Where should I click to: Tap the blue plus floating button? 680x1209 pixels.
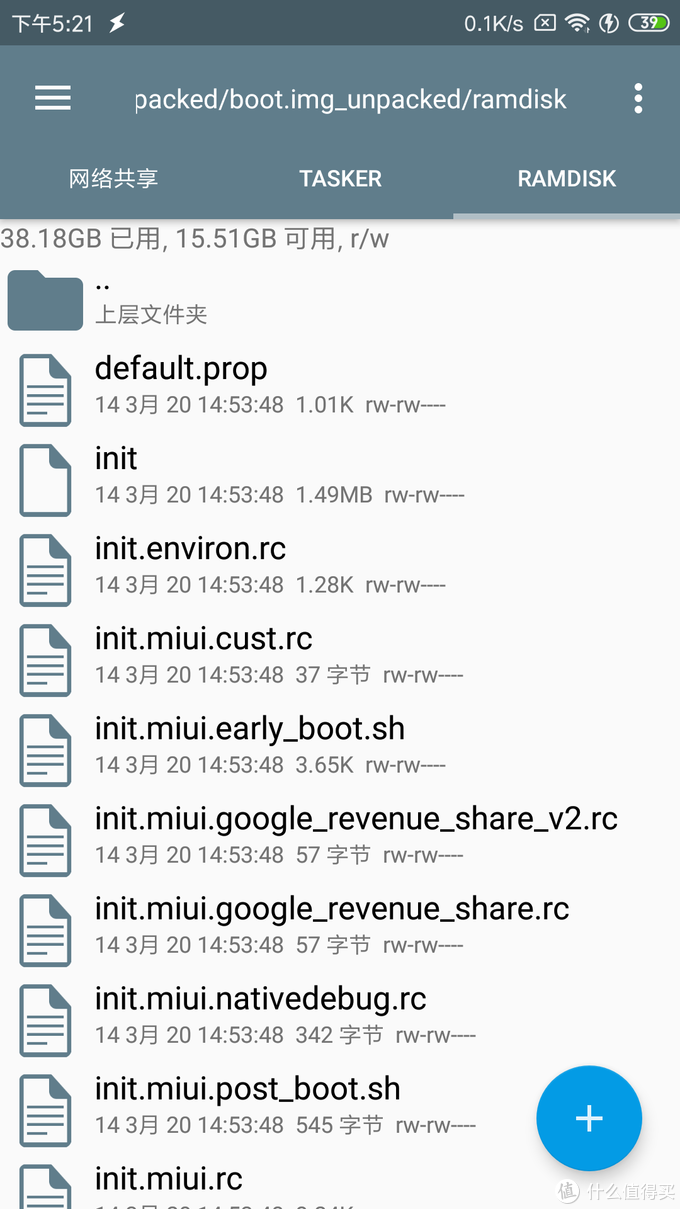[x=589, y=1118]
